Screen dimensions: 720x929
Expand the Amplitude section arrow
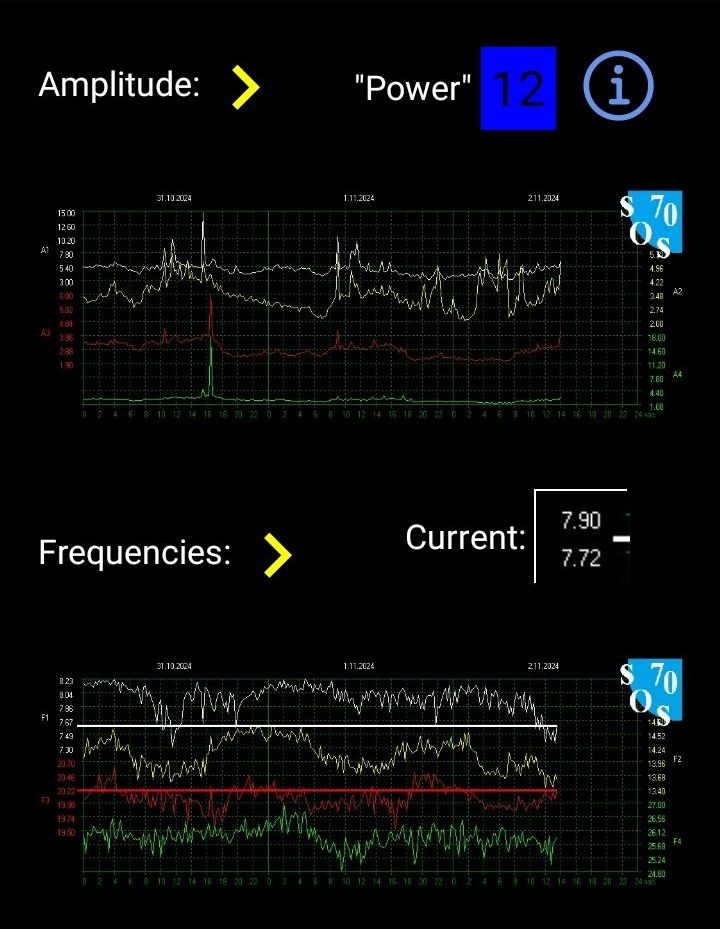coord(245,87)
